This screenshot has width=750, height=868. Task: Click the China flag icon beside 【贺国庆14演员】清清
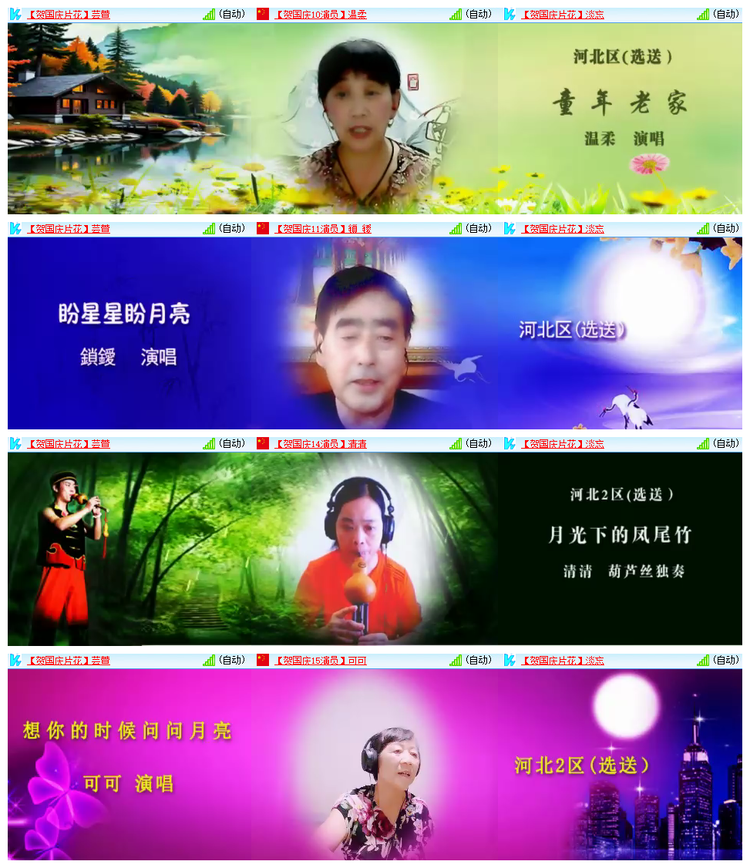tap(262, 444)
